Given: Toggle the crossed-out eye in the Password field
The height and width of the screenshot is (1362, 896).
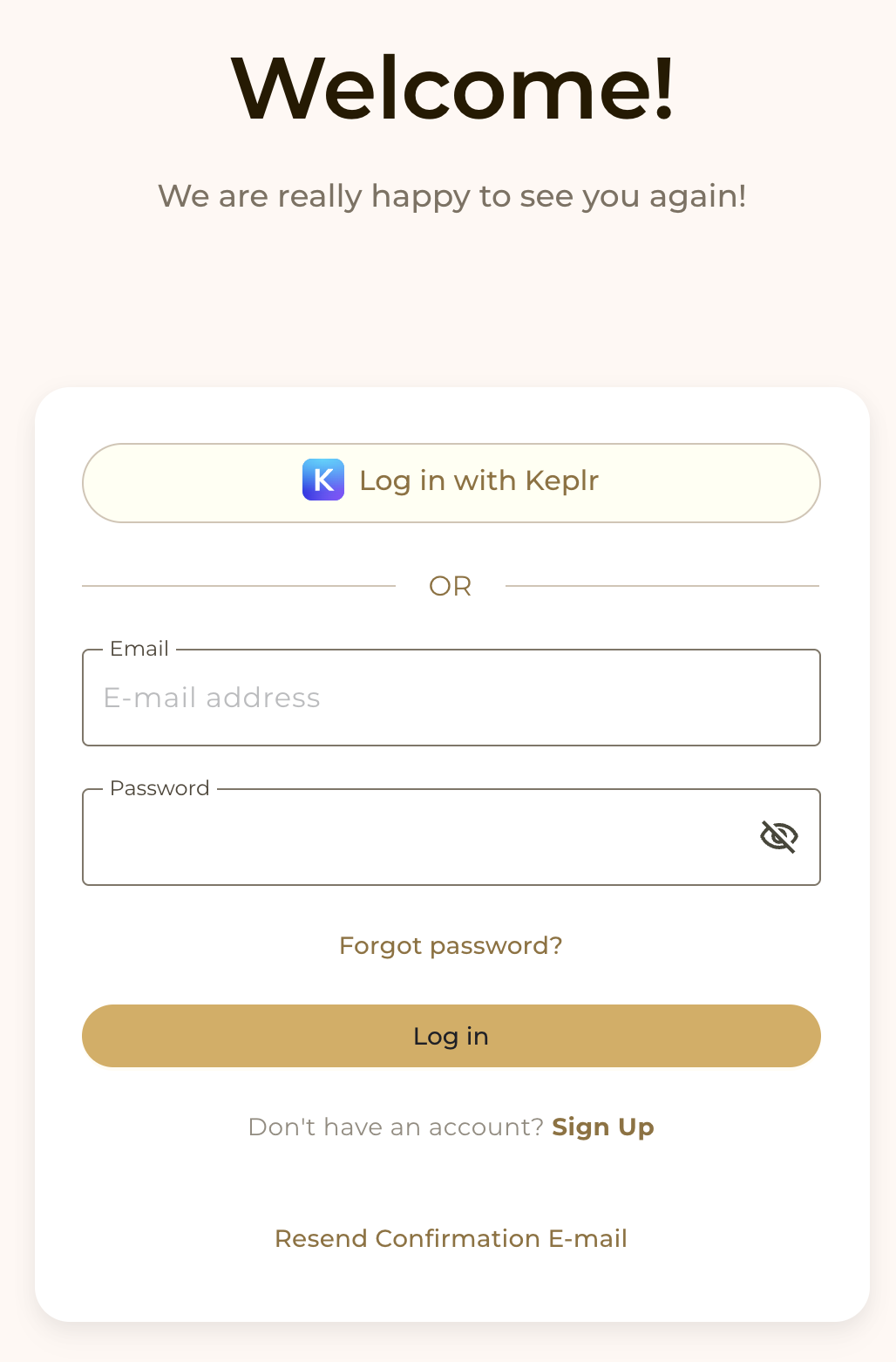Looking at the screenshot, I should coord(778,836).
